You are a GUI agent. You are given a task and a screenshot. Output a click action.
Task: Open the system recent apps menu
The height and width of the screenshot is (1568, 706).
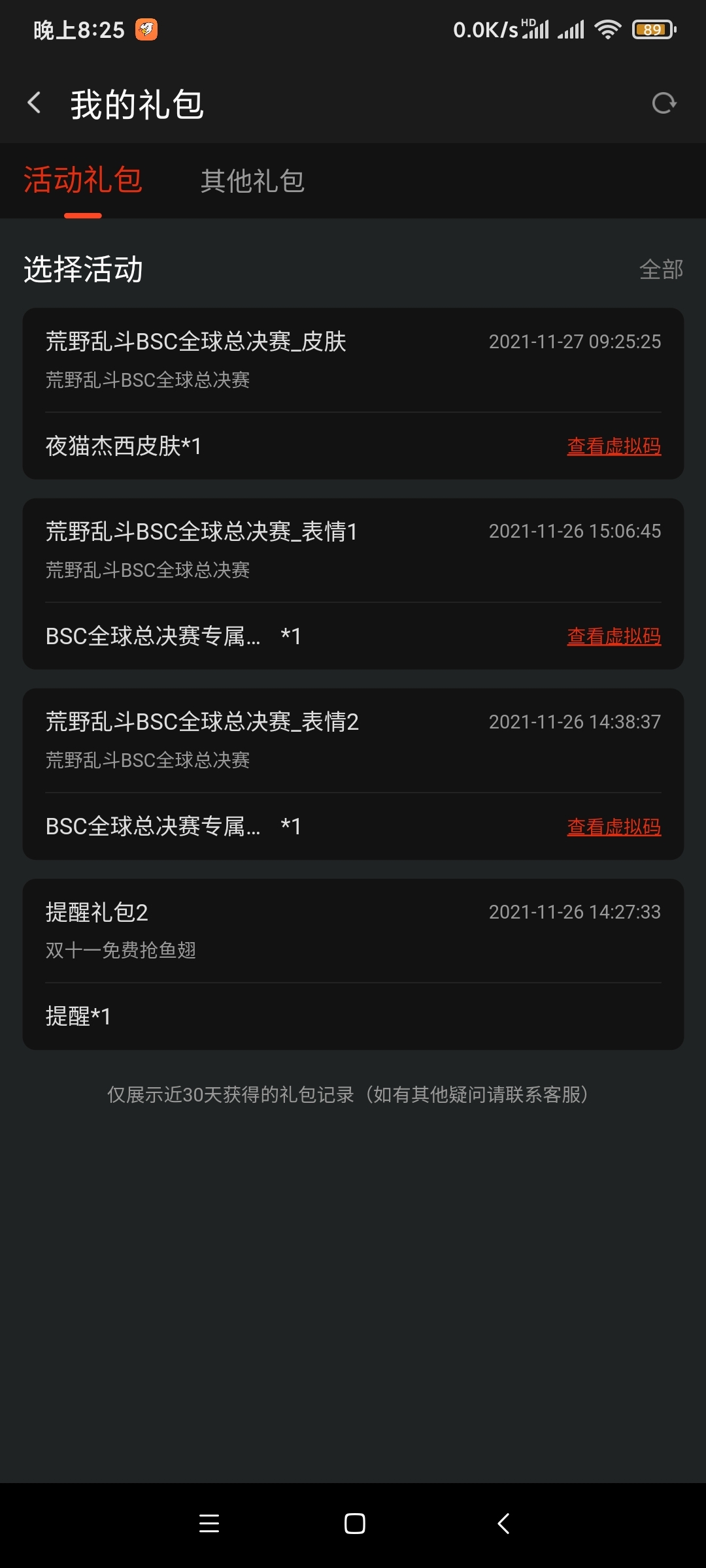point(209,1524)
